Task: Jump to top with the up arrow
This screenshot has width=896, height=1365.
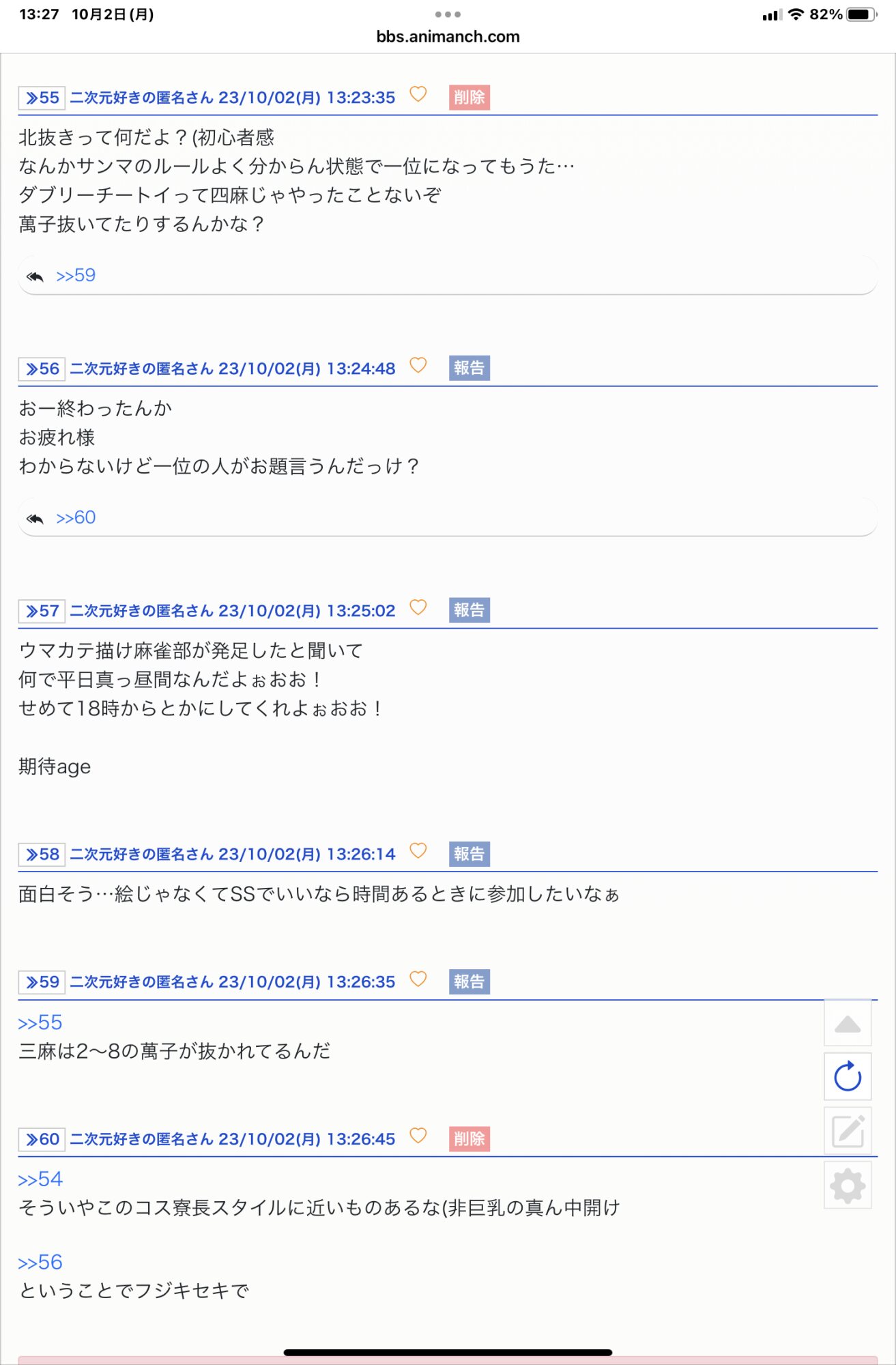Action: click(x=847, y=1024)
